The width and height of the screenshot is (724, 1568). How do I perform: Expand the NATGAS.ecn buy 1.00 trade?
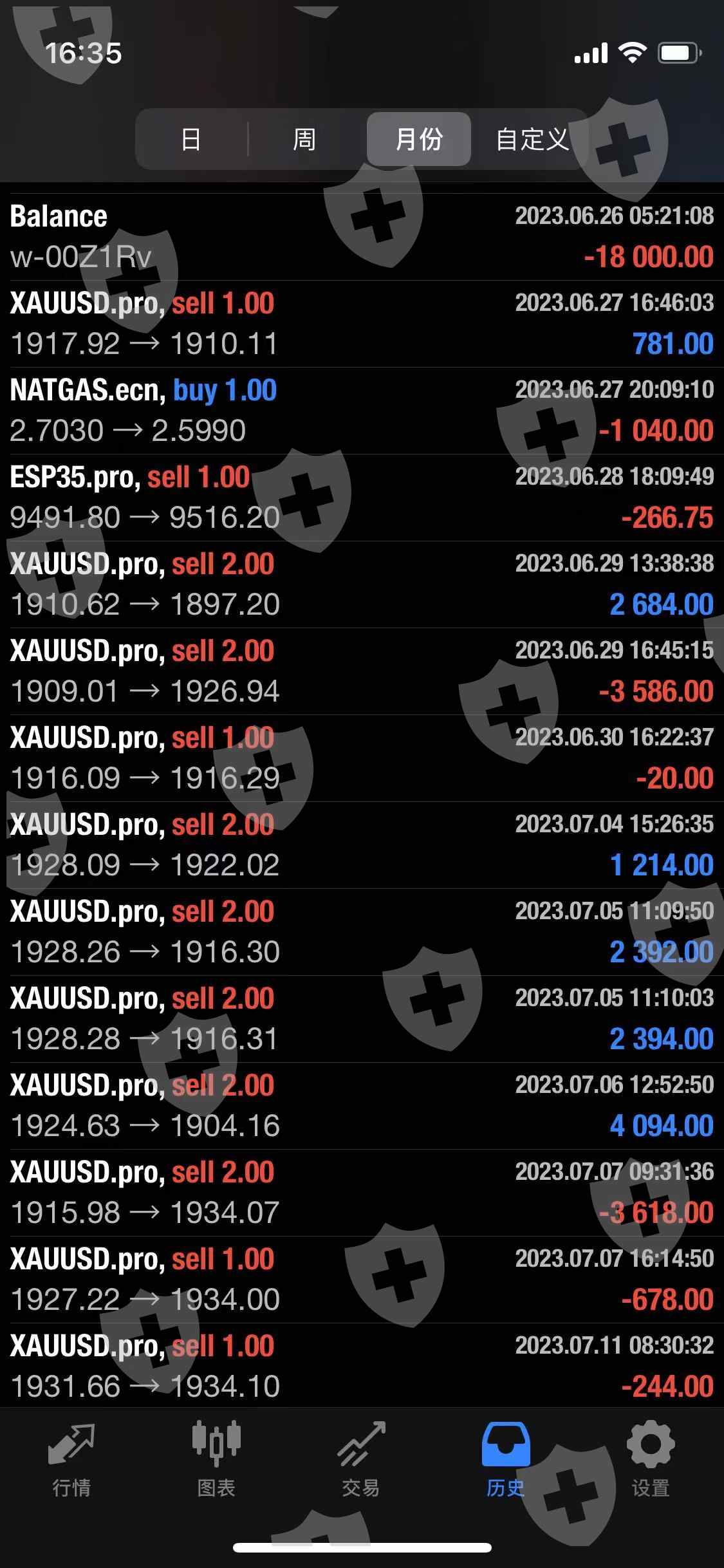pyautogui.click(x=362, y=410)
